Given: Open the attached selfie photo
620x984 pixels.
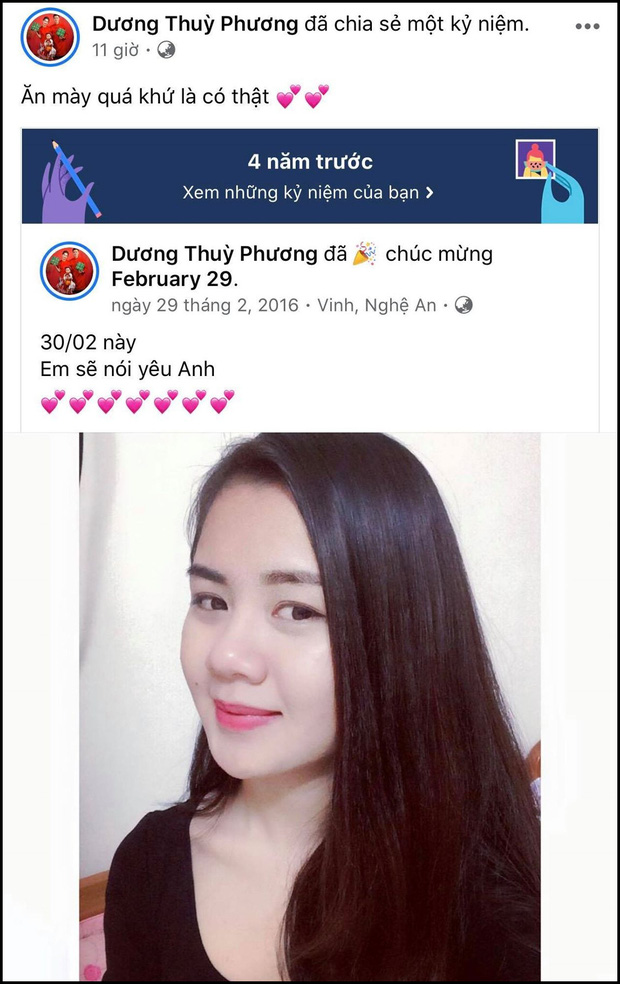Looking at the screenshot, I should (310, 706).
